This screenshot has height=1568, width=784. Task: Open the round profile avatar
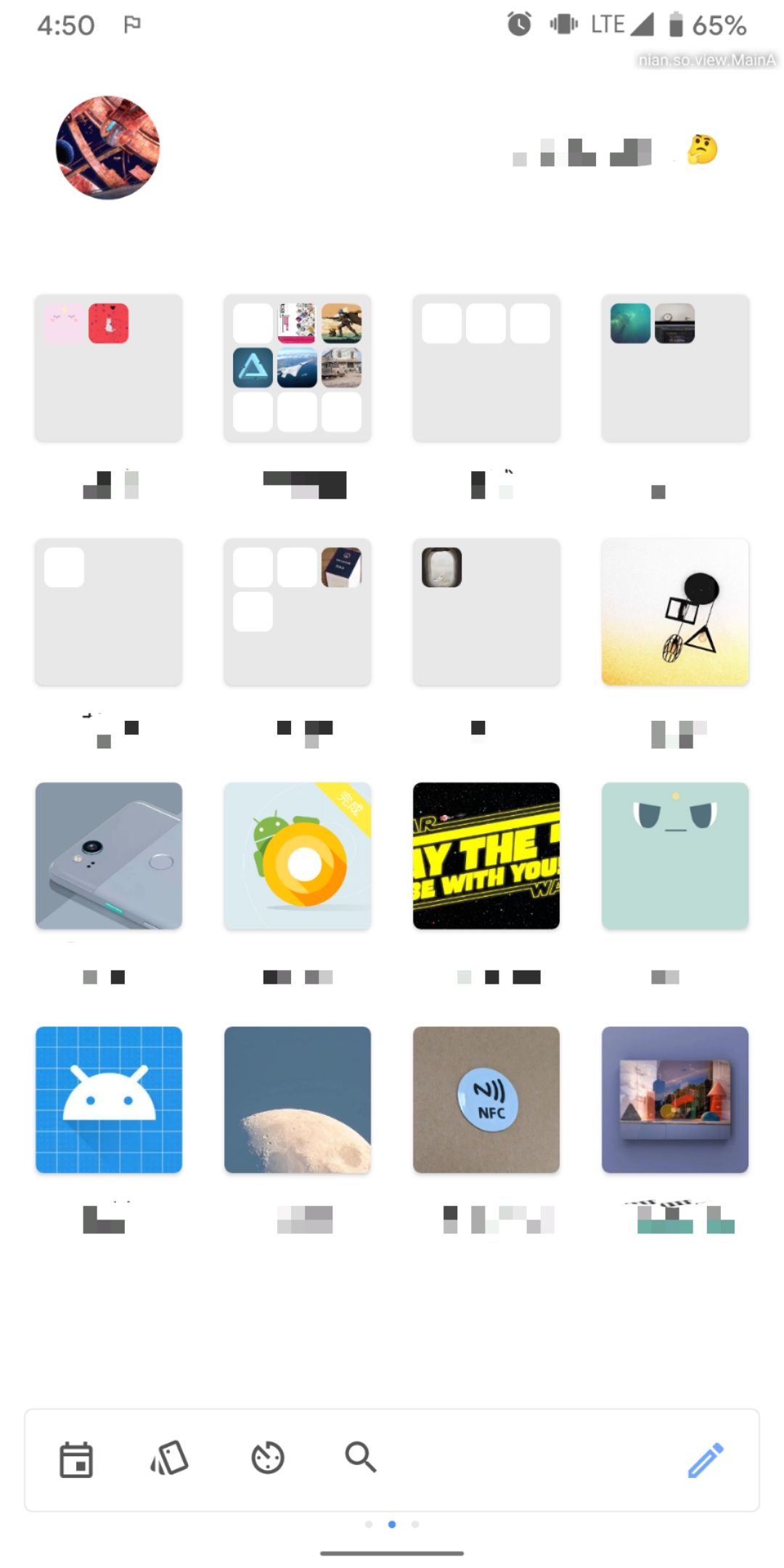tap(107, 148)
